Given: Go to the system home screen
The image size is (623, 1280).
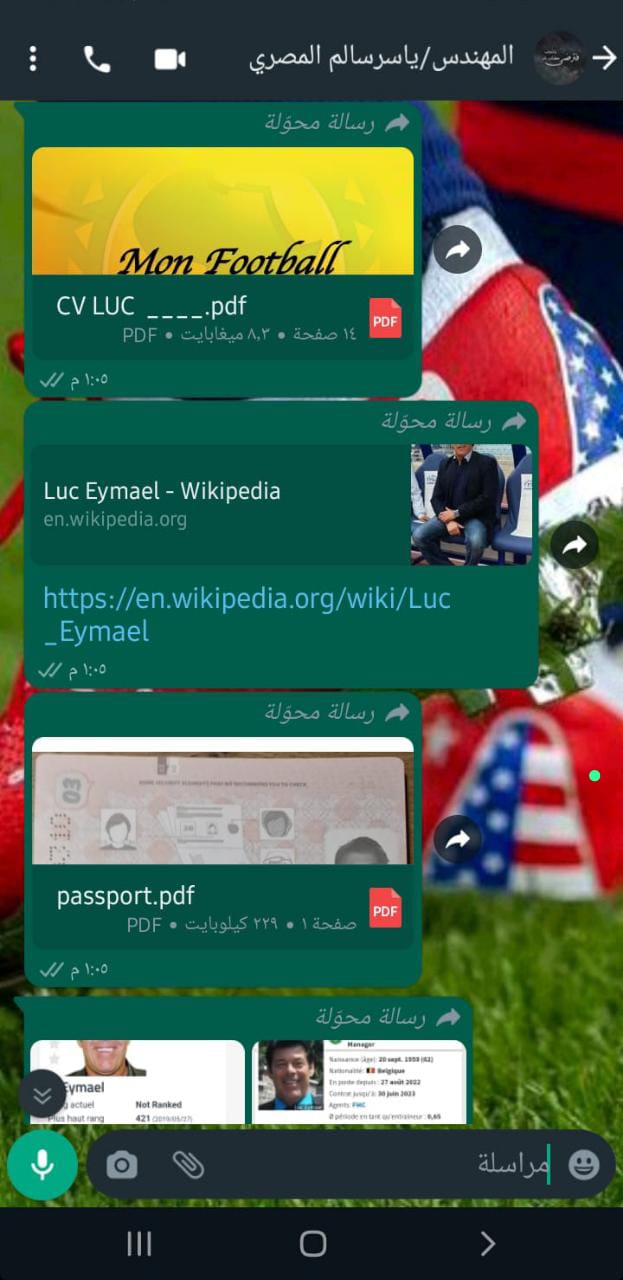Looking at the screenshot, I should (x=313, y=1243).
